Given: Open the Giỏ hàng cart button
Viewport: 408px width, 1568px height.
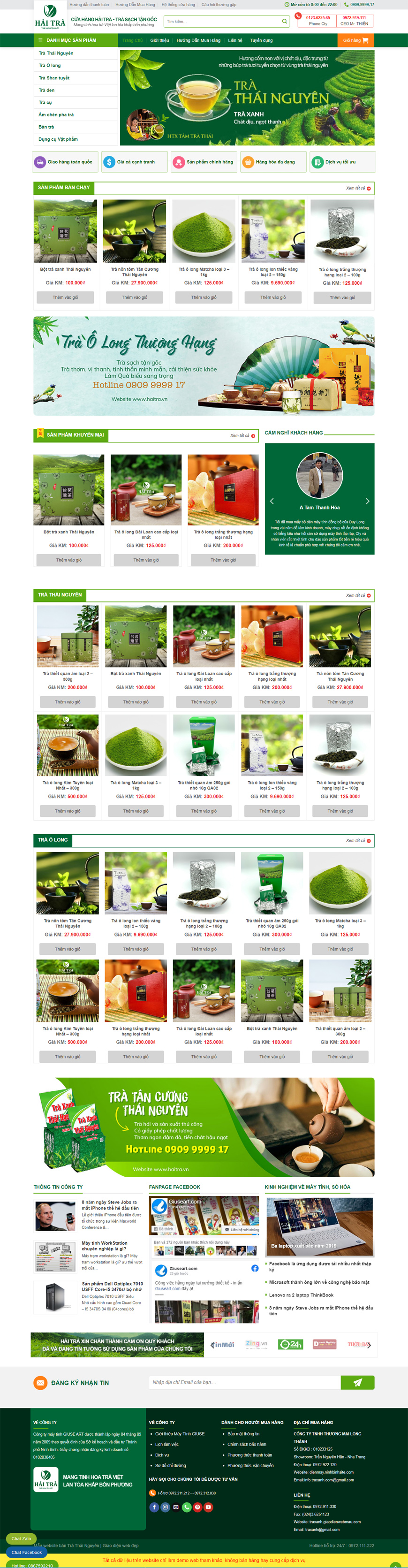Looking at the screenshot, I should tap(355, 40).
